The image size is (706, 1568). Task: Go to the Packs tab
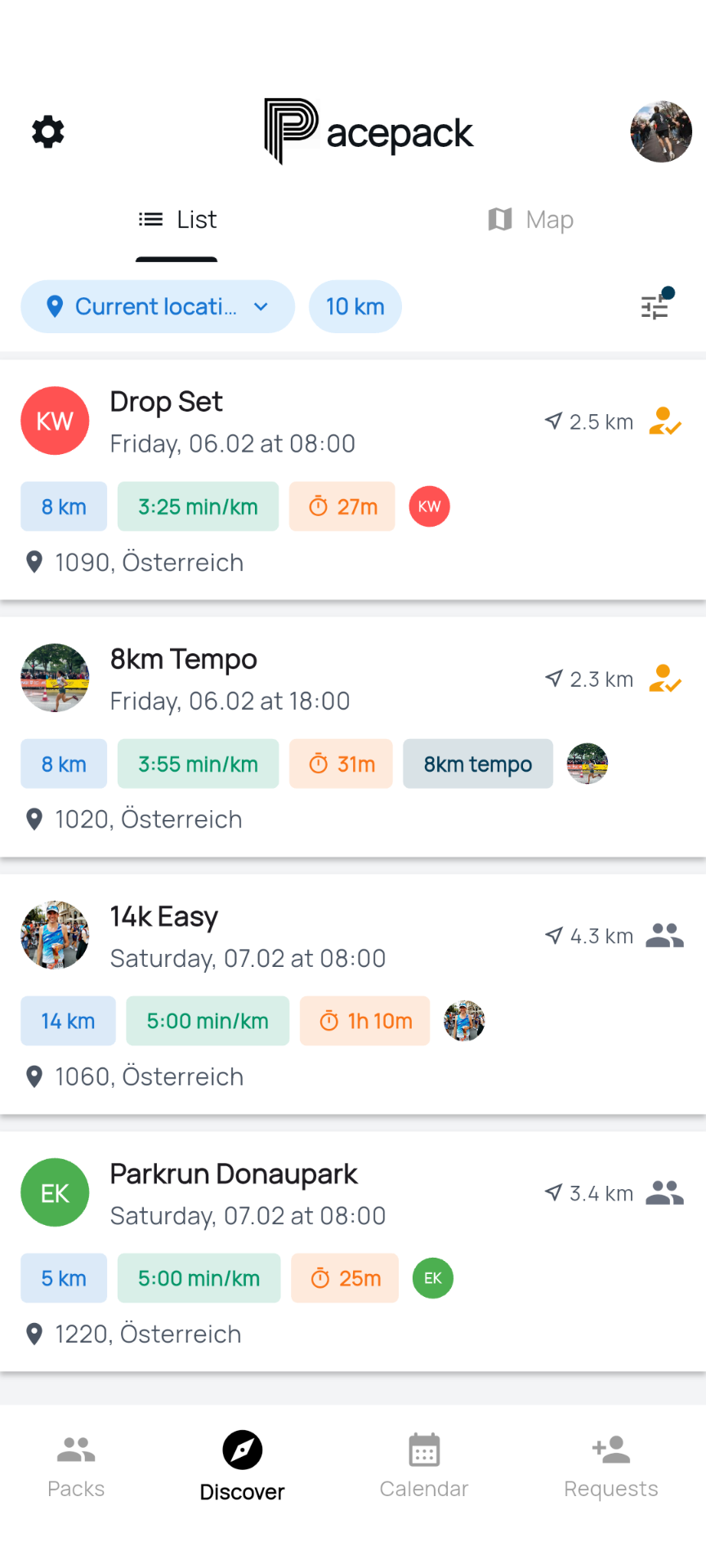76,1465
